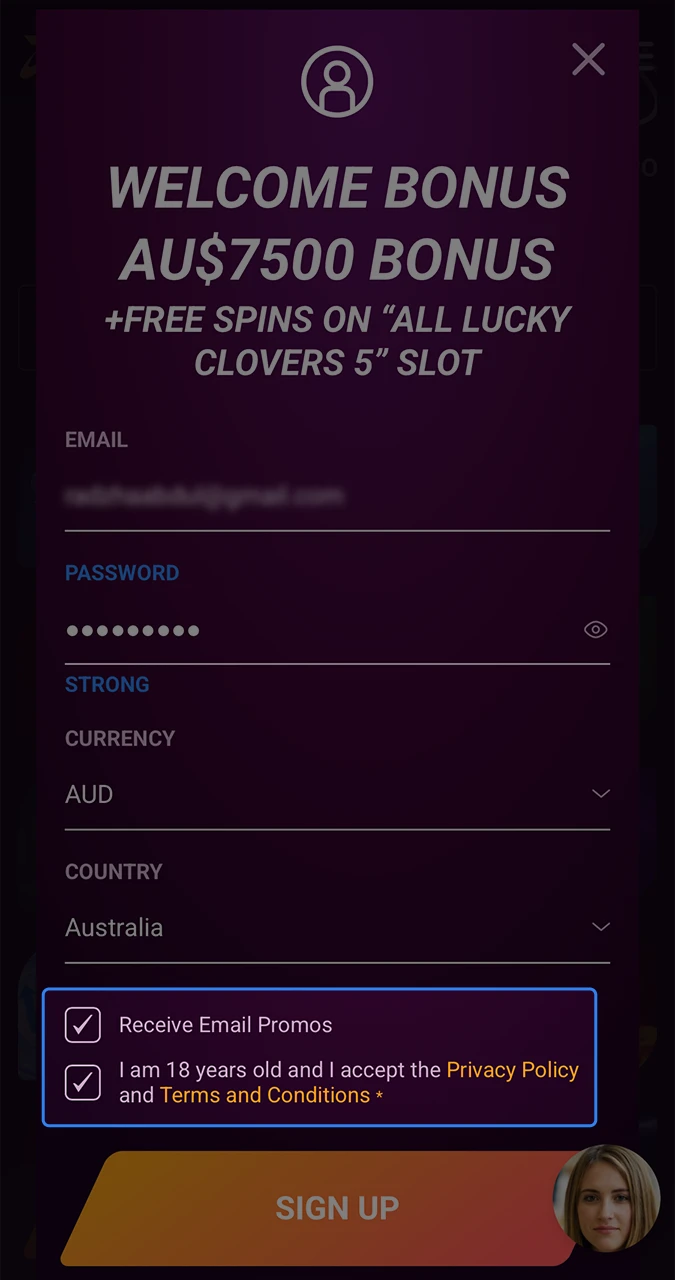This screenshot has width=675, height=1280.
Task: Expand the country dropdown showing Australia
Action: tap(336, 928)
